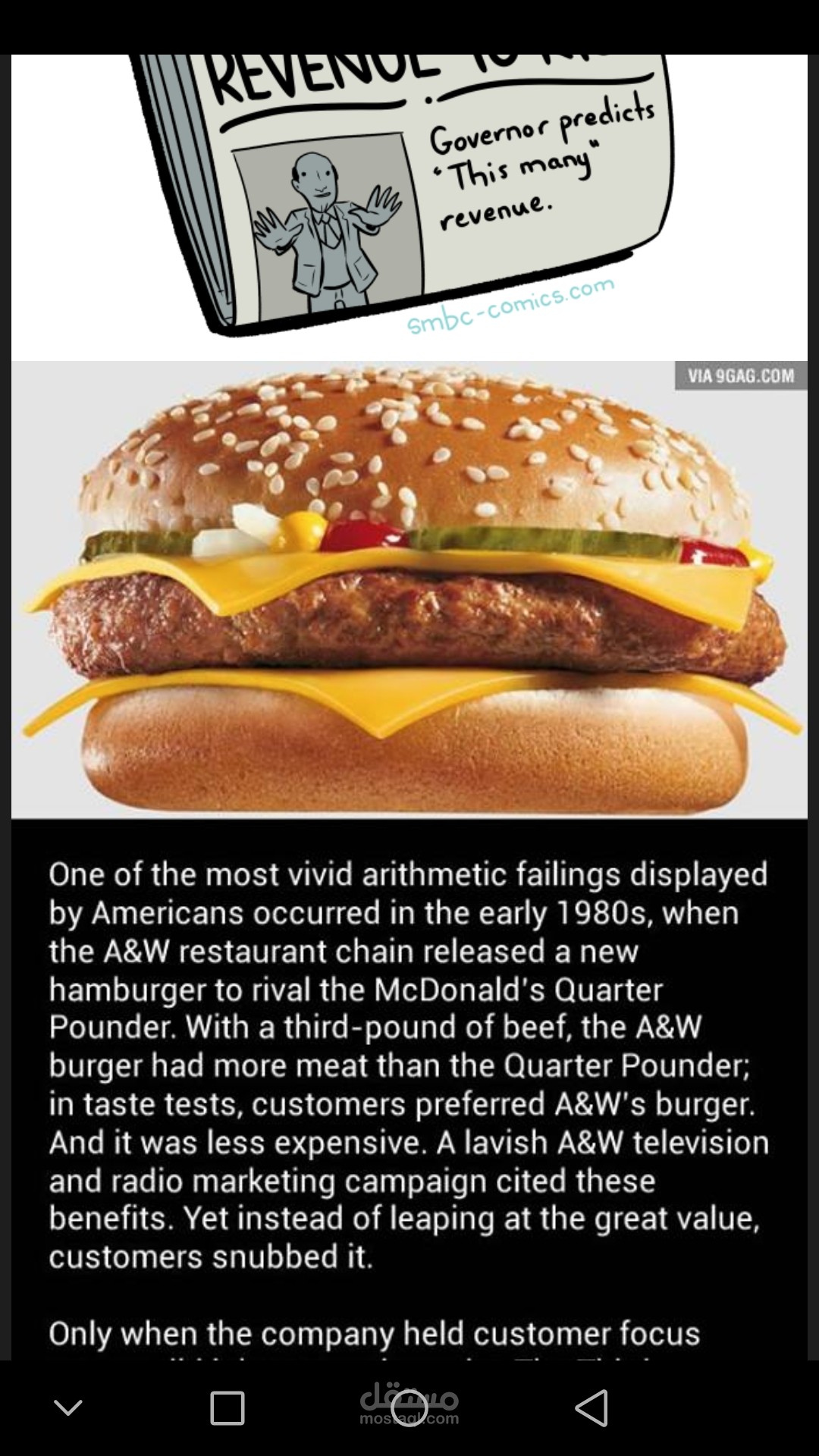
Task: Go to the home screen via the circle button
Action: pyautogui.click(x=409, y=1408)
